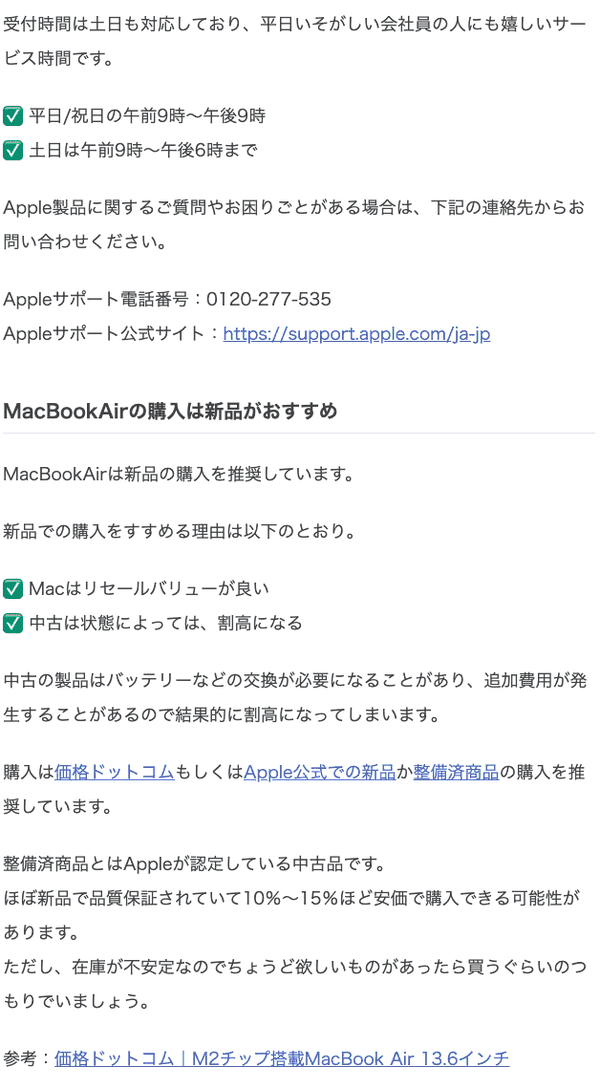Screen dimensions: 600x1080
Task: Open the 整備済商品 link
Action: coord(455,772)
